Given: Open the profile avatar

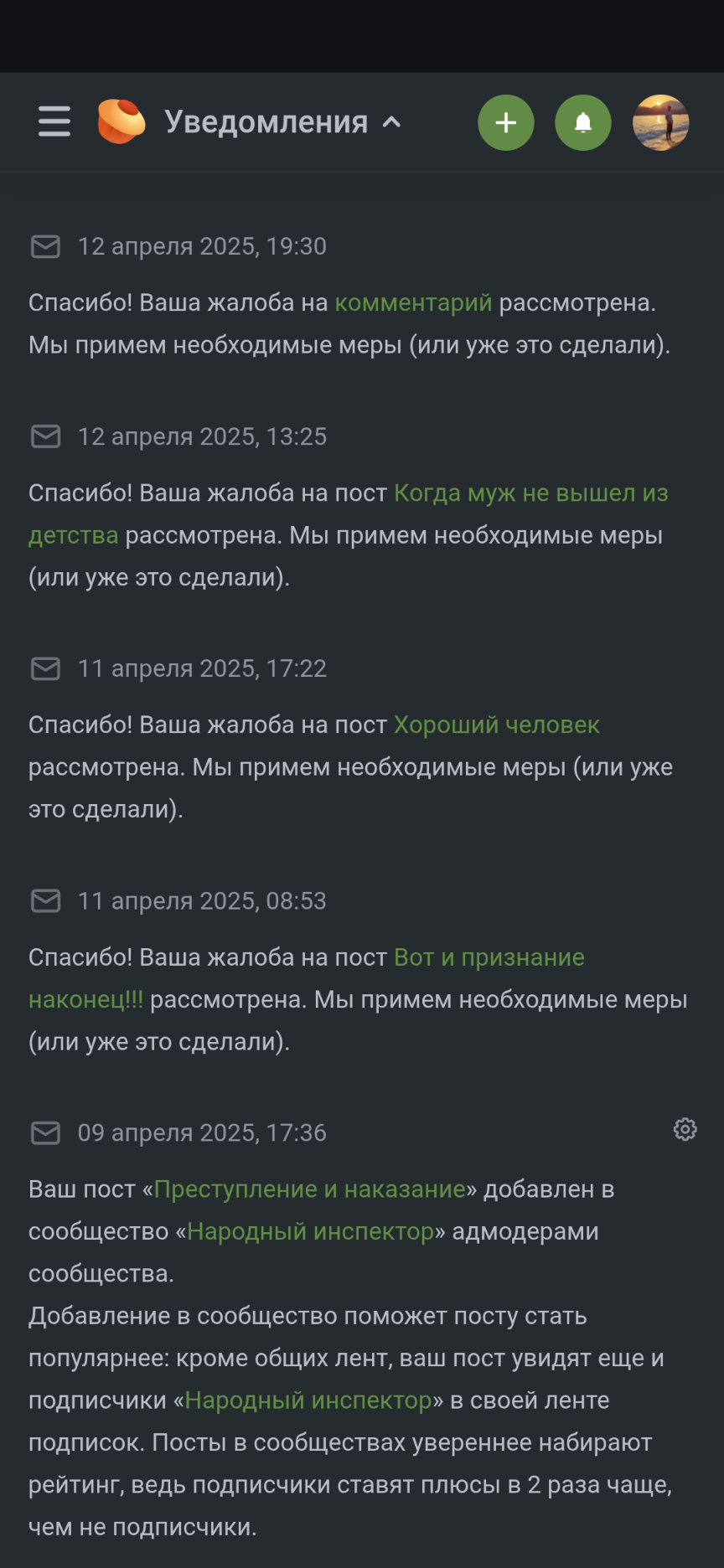Looking at the screenshot, I should pyautogui.click(x=660, y=123).
